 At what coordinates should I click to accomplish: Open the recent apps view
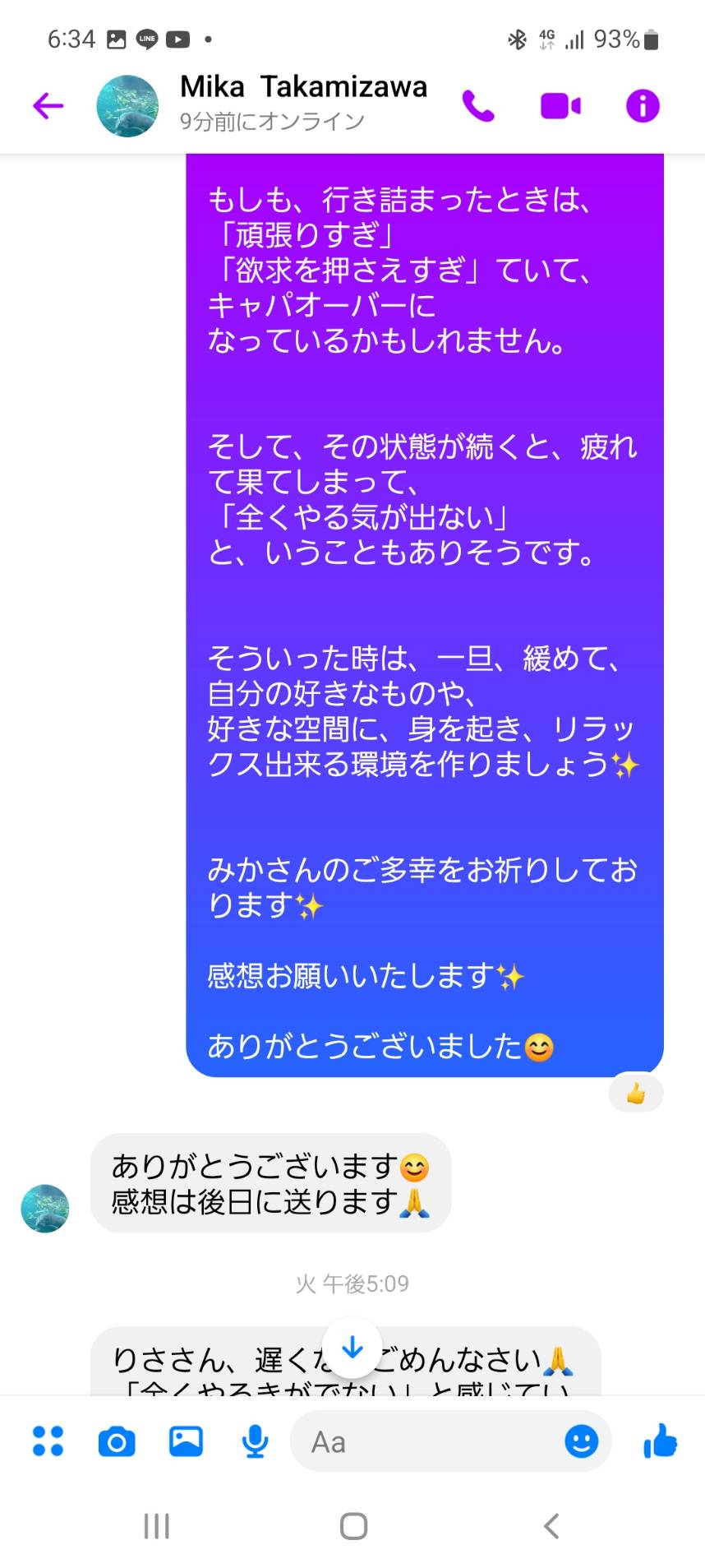(x=156, y=1526)
